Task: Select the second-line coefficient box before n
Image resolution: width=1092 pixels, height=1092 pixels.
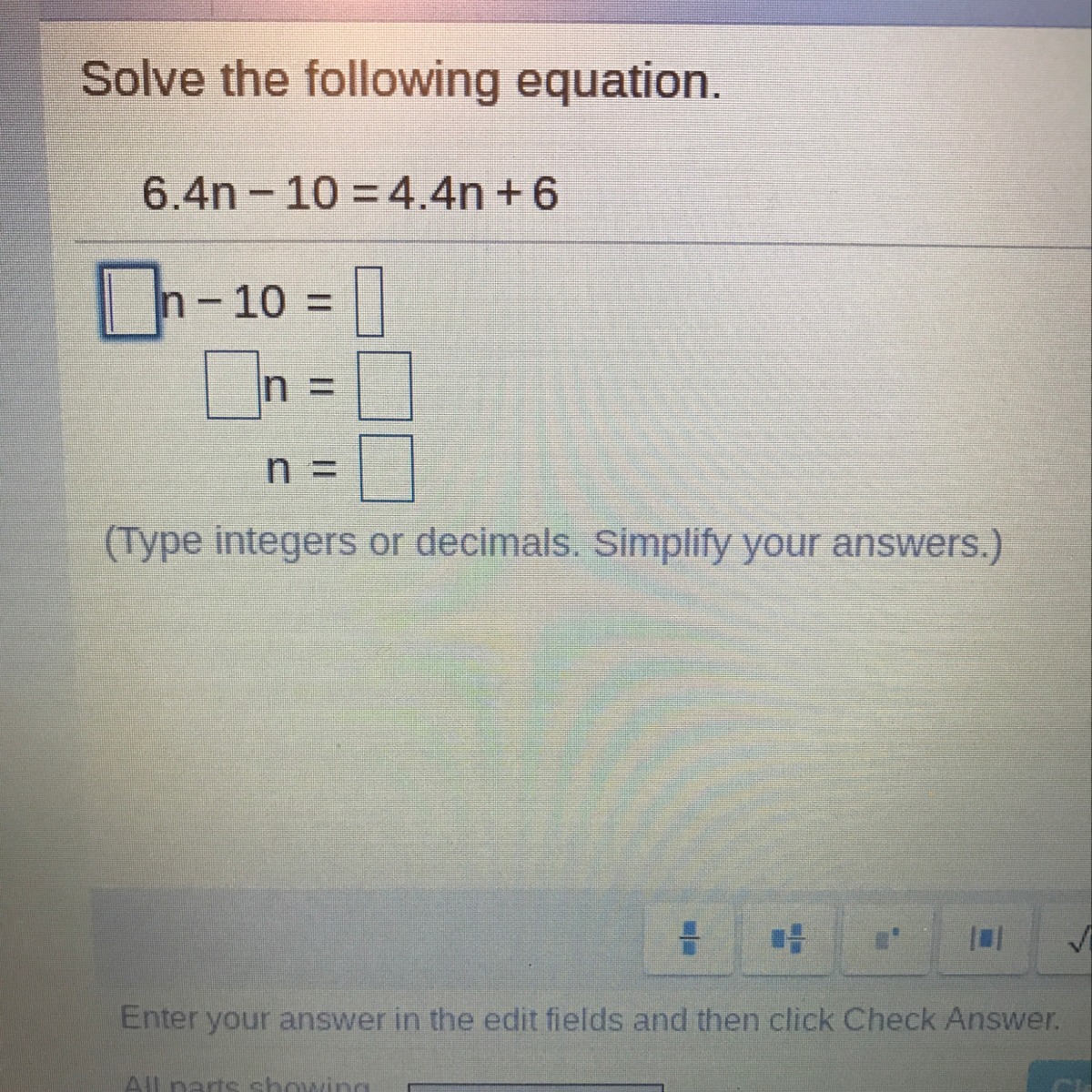Action: (231, 387)
